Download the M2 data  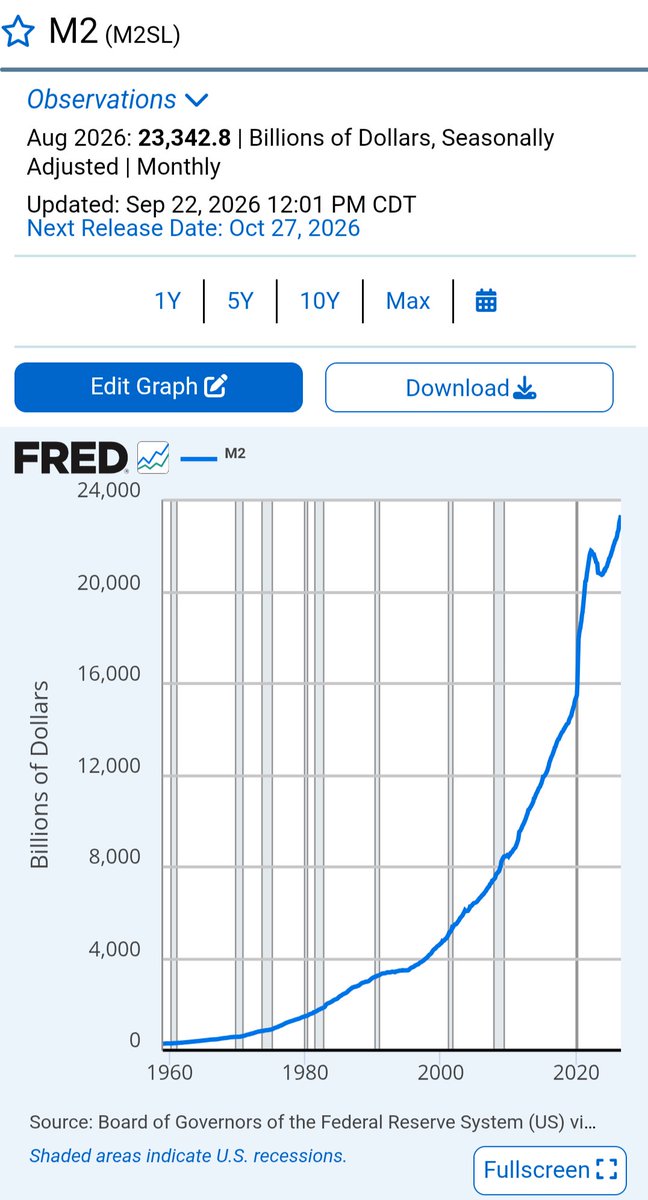pyautogui.click(x=469, y=387)
